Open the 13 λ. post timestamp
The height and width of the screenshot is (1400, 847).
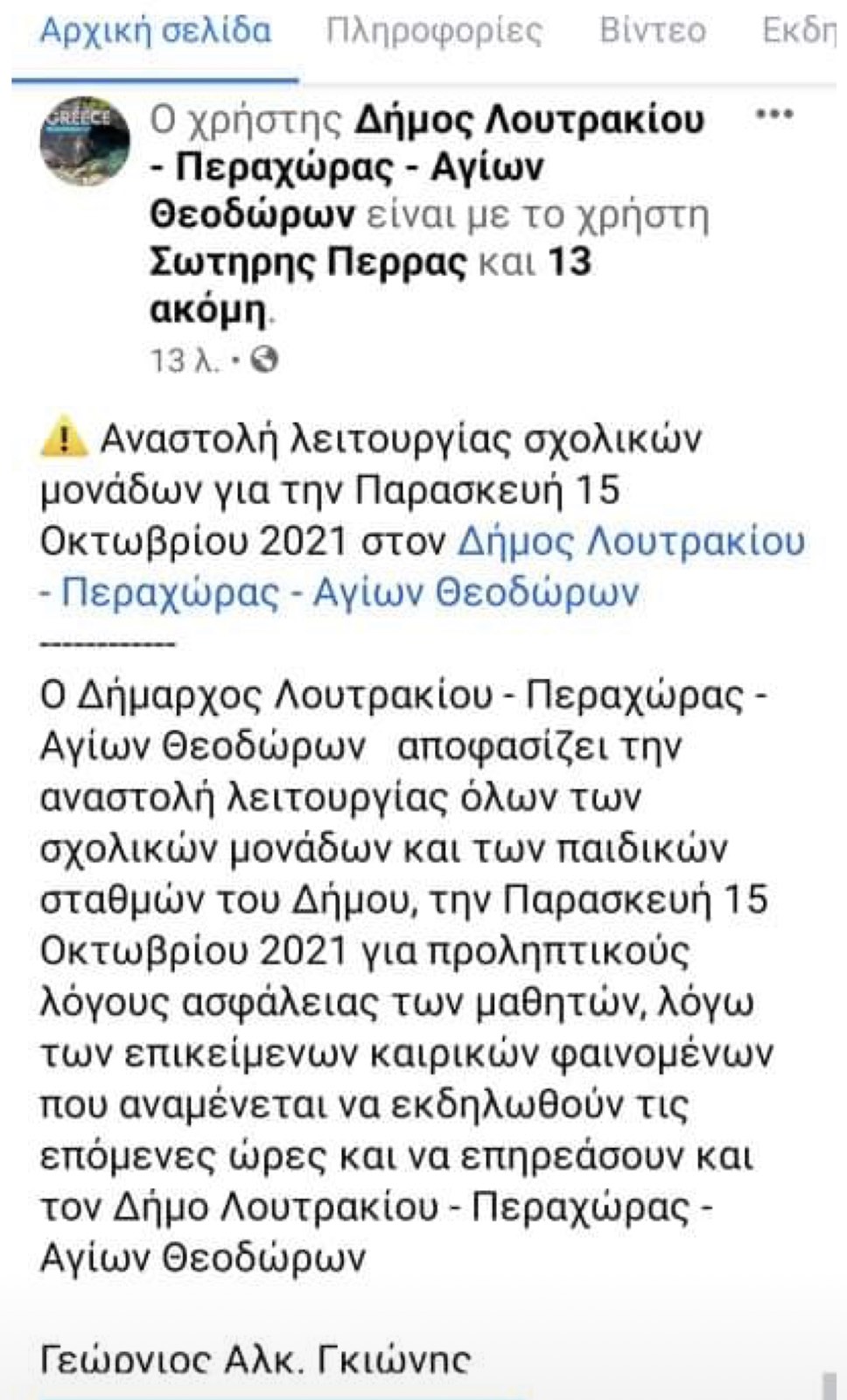[185, 360]
